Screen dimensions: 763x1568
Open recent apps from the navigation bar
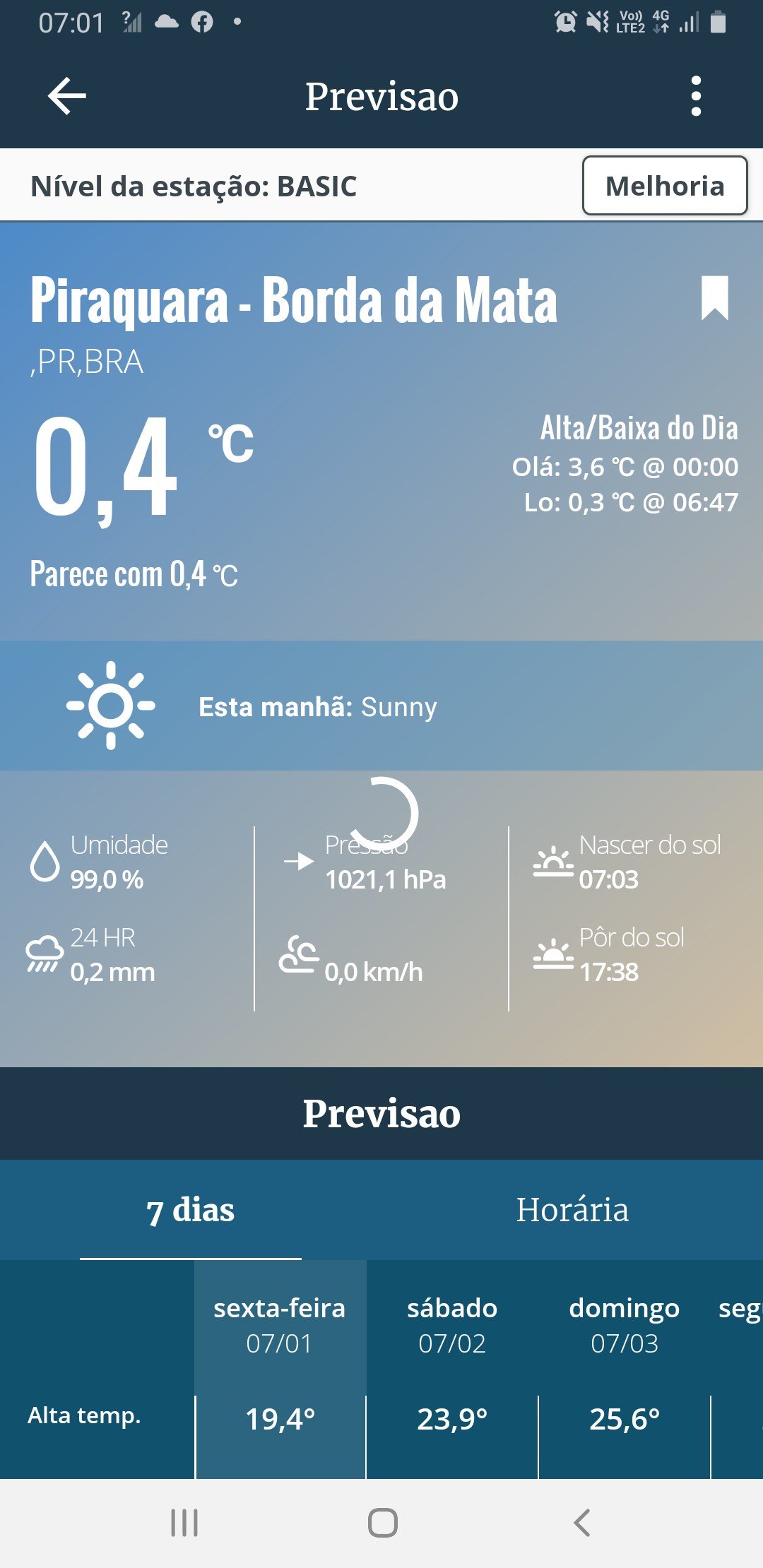point(184,1523)
